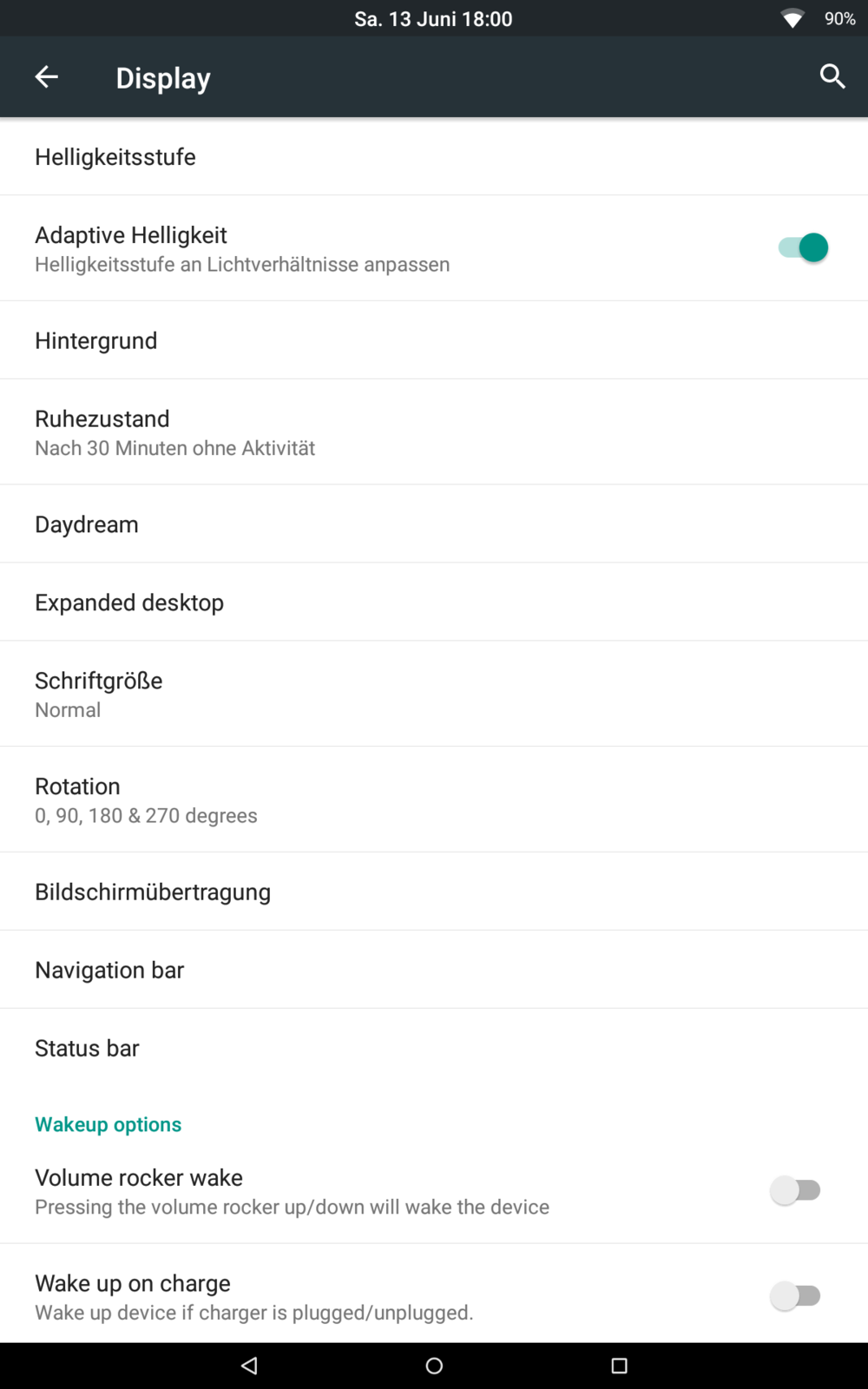Disable Adaptive Helligkeit switch
Viewport: 868px width, 1389px height.
(803, 248)
